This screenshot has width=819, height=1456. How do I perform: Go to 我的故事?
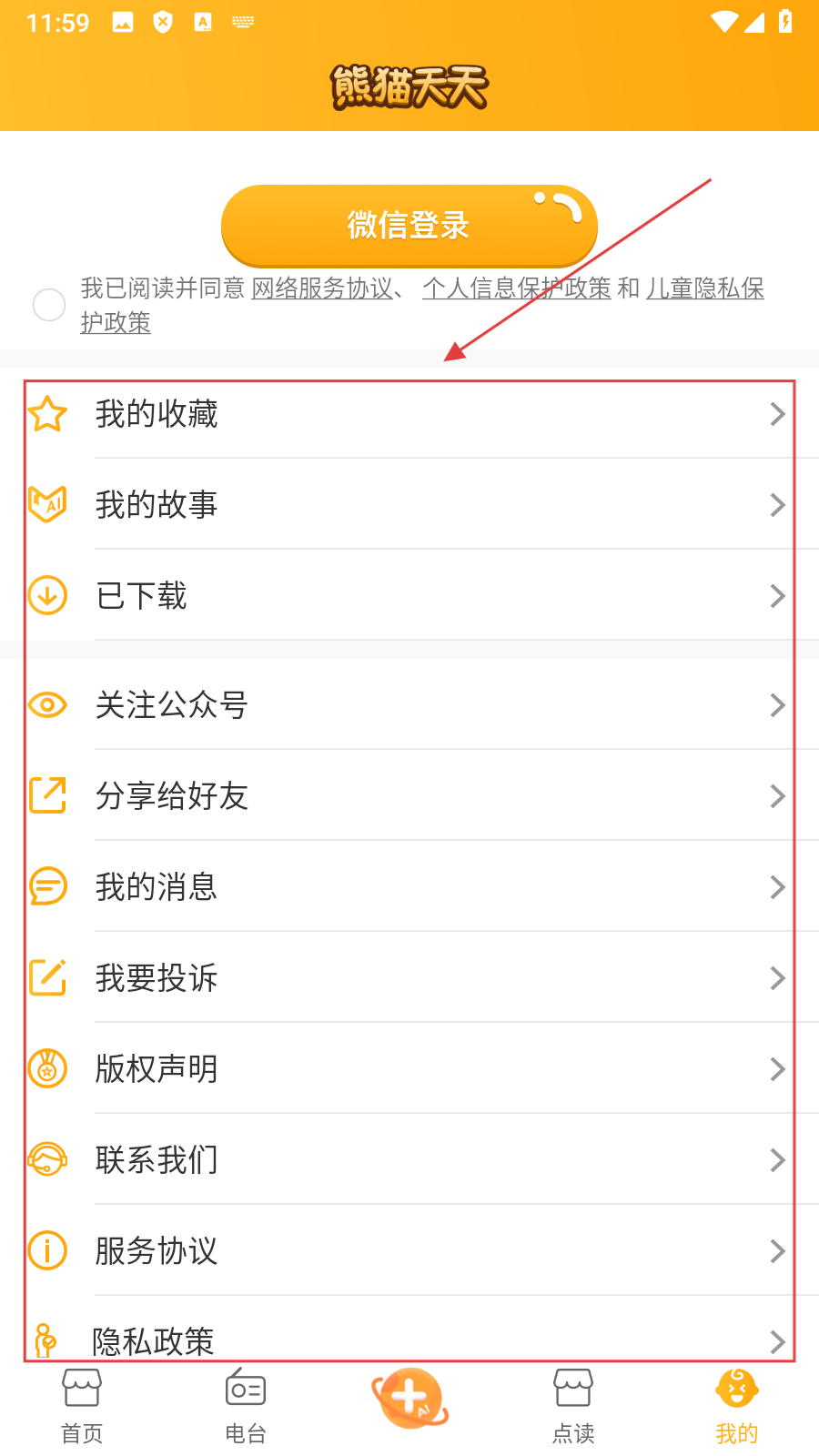click(409, 505)
